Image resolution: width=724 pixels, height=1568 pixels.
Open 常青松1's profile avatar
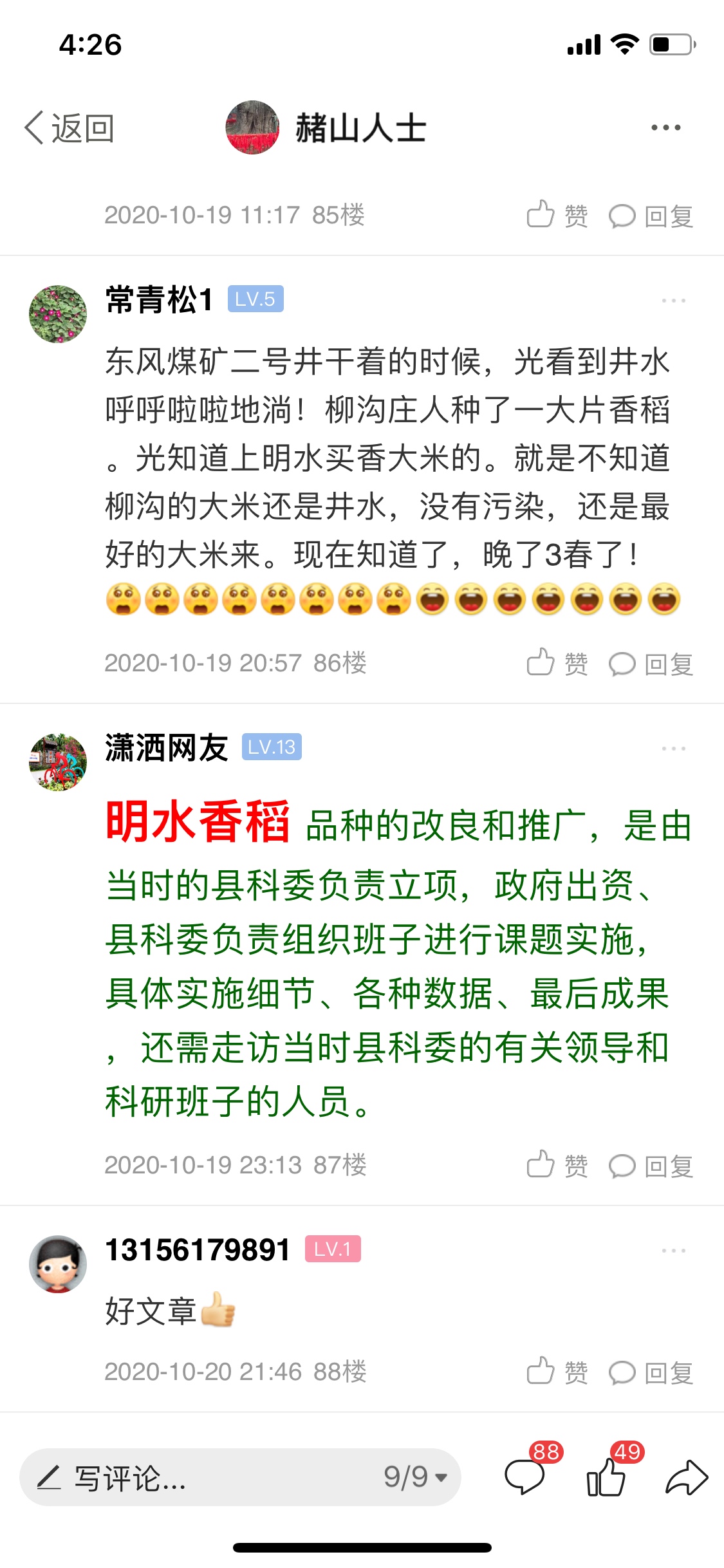(x=58, y=314)
